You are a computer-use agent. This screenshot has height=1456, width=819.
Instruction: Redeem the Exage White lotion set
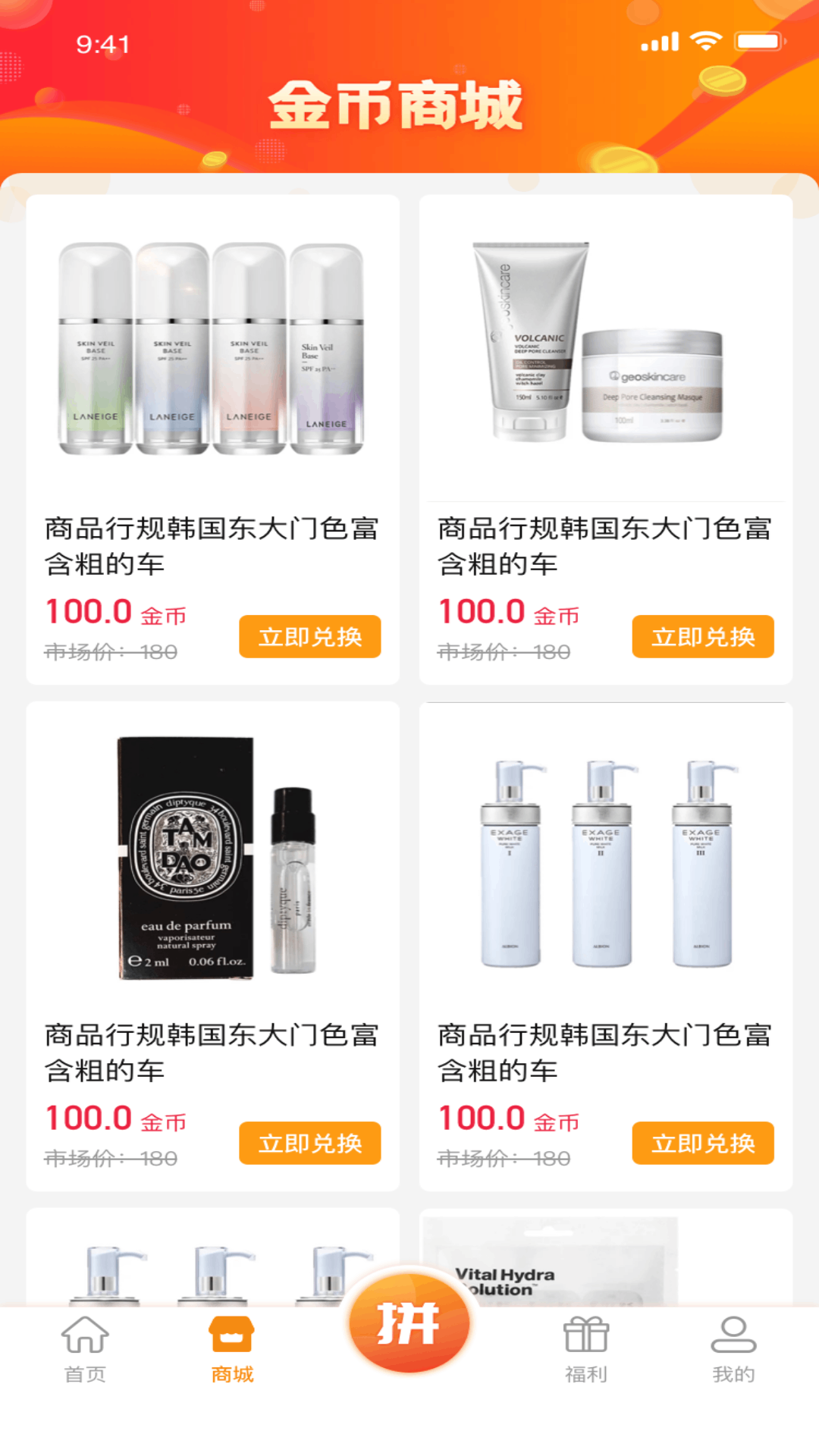tap(702, 1143)
